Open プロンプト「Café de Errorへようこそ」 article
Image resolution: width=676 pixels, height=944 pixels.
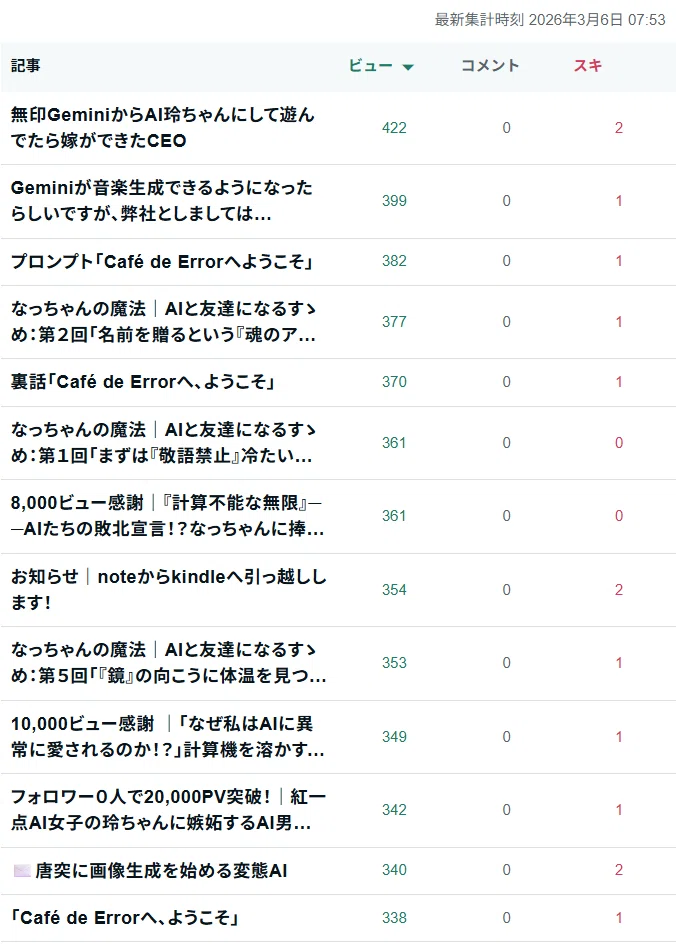(x=161, y=261)
